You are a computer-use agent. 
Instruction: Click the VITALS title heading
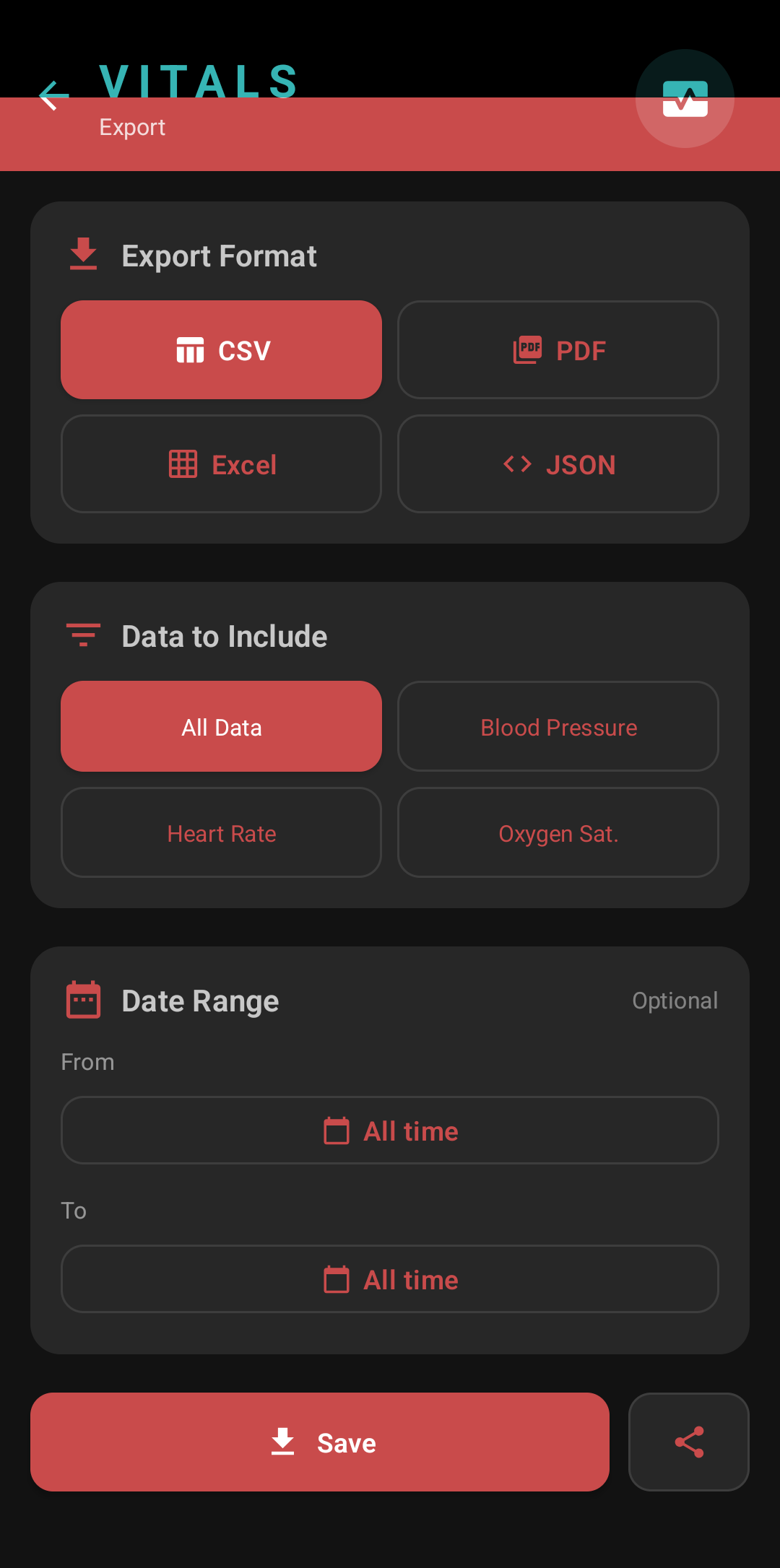(197, 81)
